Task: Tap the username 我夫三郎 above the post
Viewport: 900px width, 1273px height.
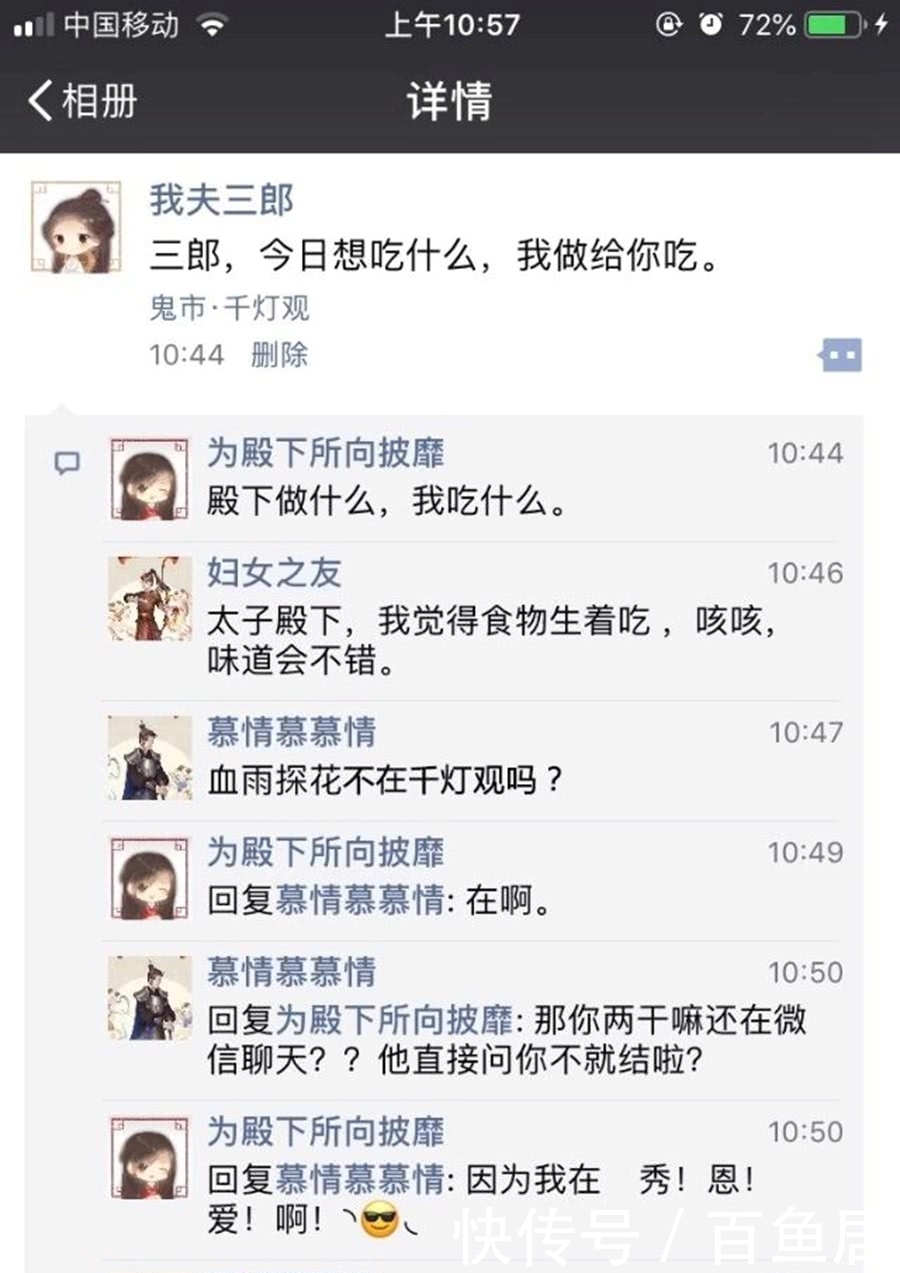Action: [222, 199]
